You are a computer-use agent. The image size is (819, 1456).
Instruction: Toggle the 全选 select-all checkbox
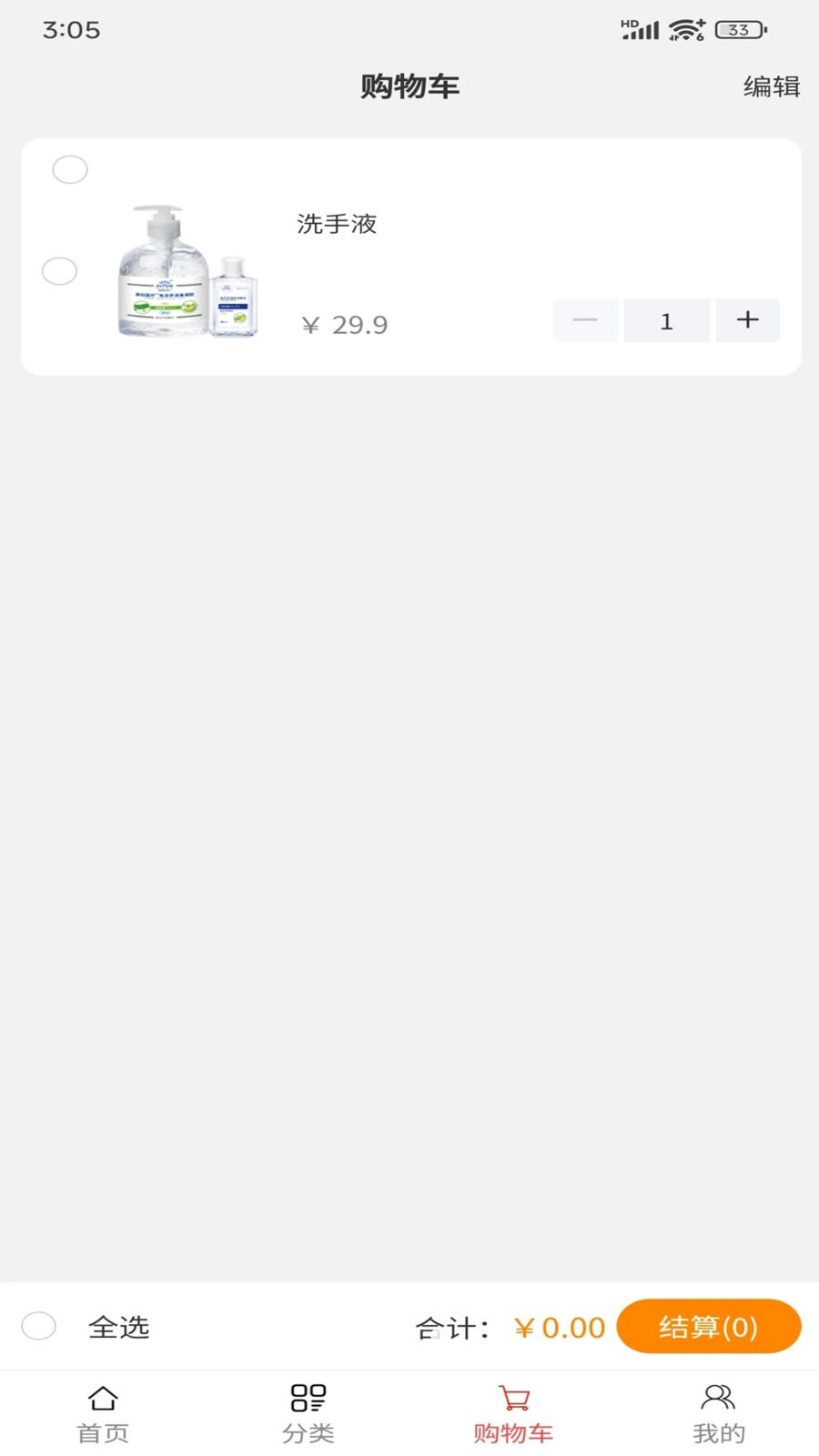point(39,1326)
